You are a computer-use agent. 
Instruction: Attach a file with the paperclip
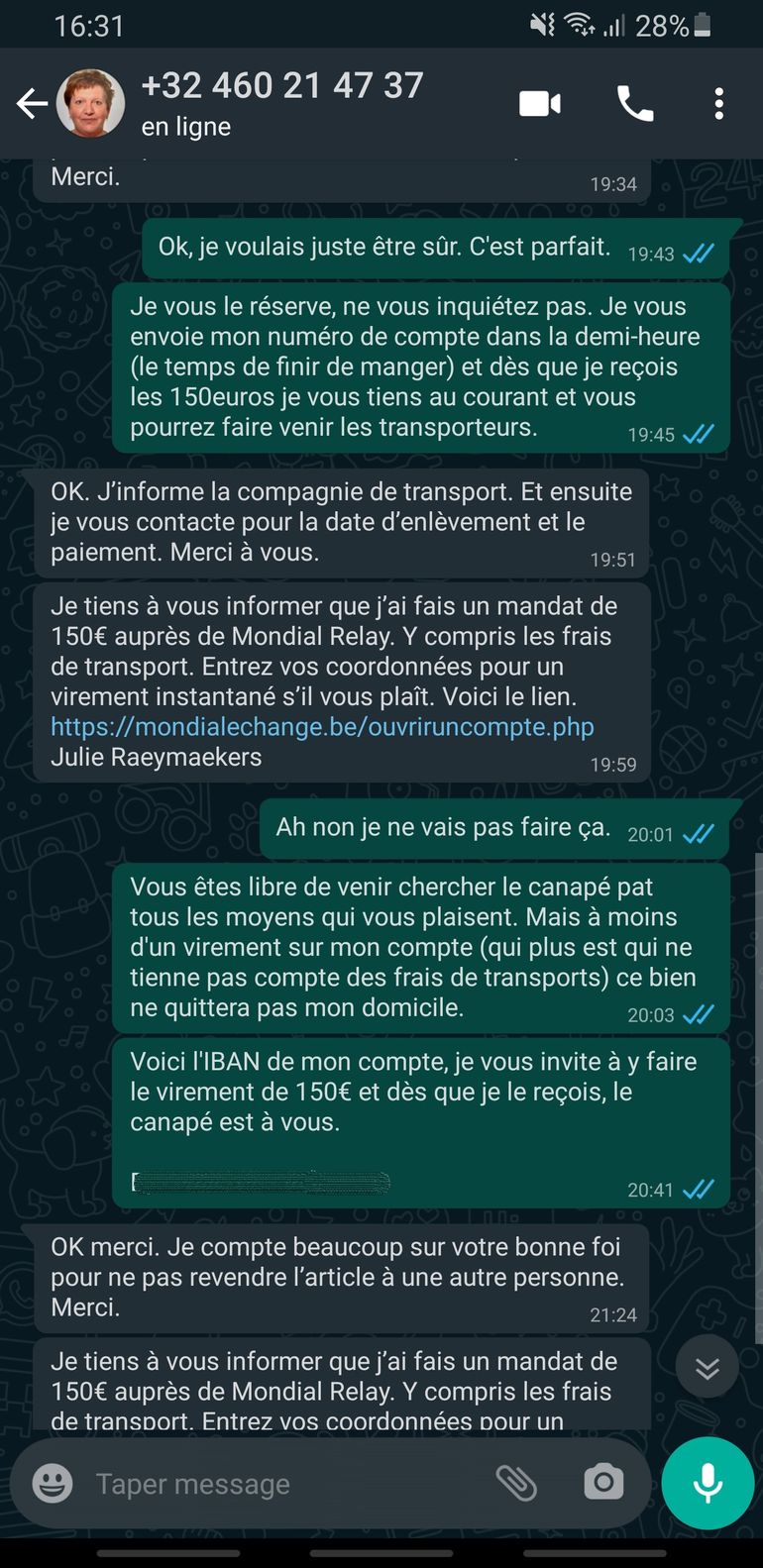(516, 1483)
